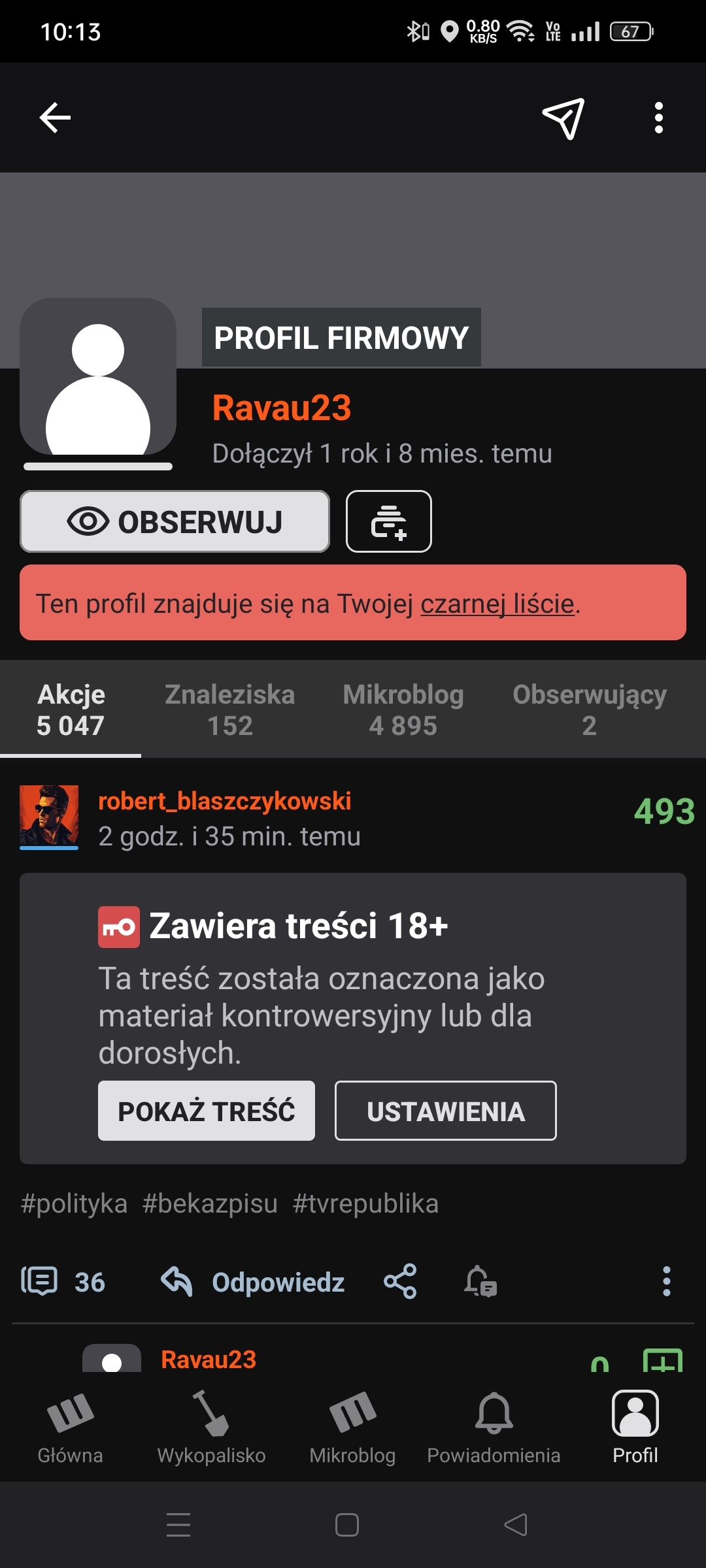This screenshot has width=706, height=1568.
Task: Open USTAWIENIA for 18+ content
Action: [446, 1111]
